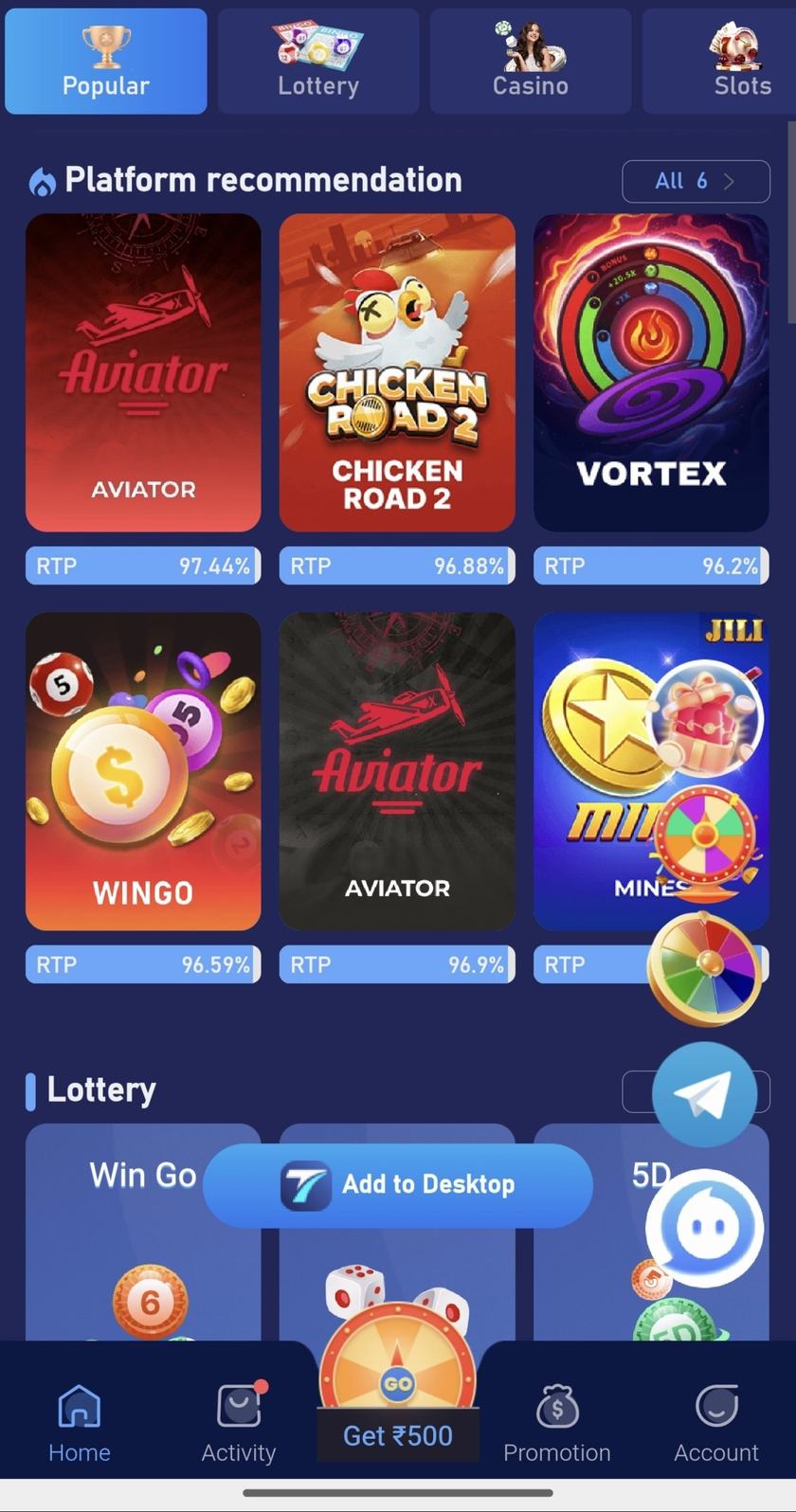This screenshot has width=796, height=1512.
Task: Open the Vortex game tile
Action: [x=651, y=372]
